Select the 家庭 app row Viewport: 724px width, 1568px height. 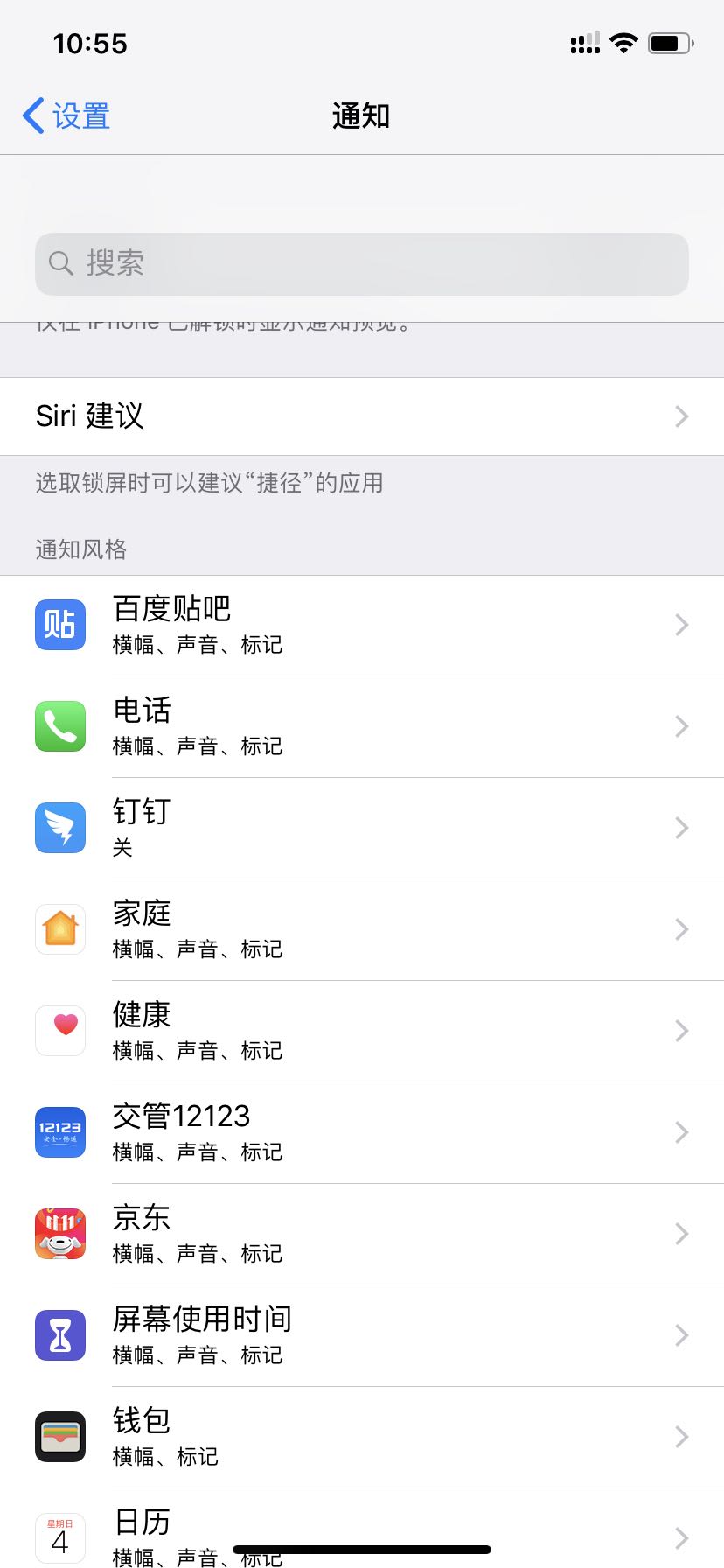tap(362, 930)
